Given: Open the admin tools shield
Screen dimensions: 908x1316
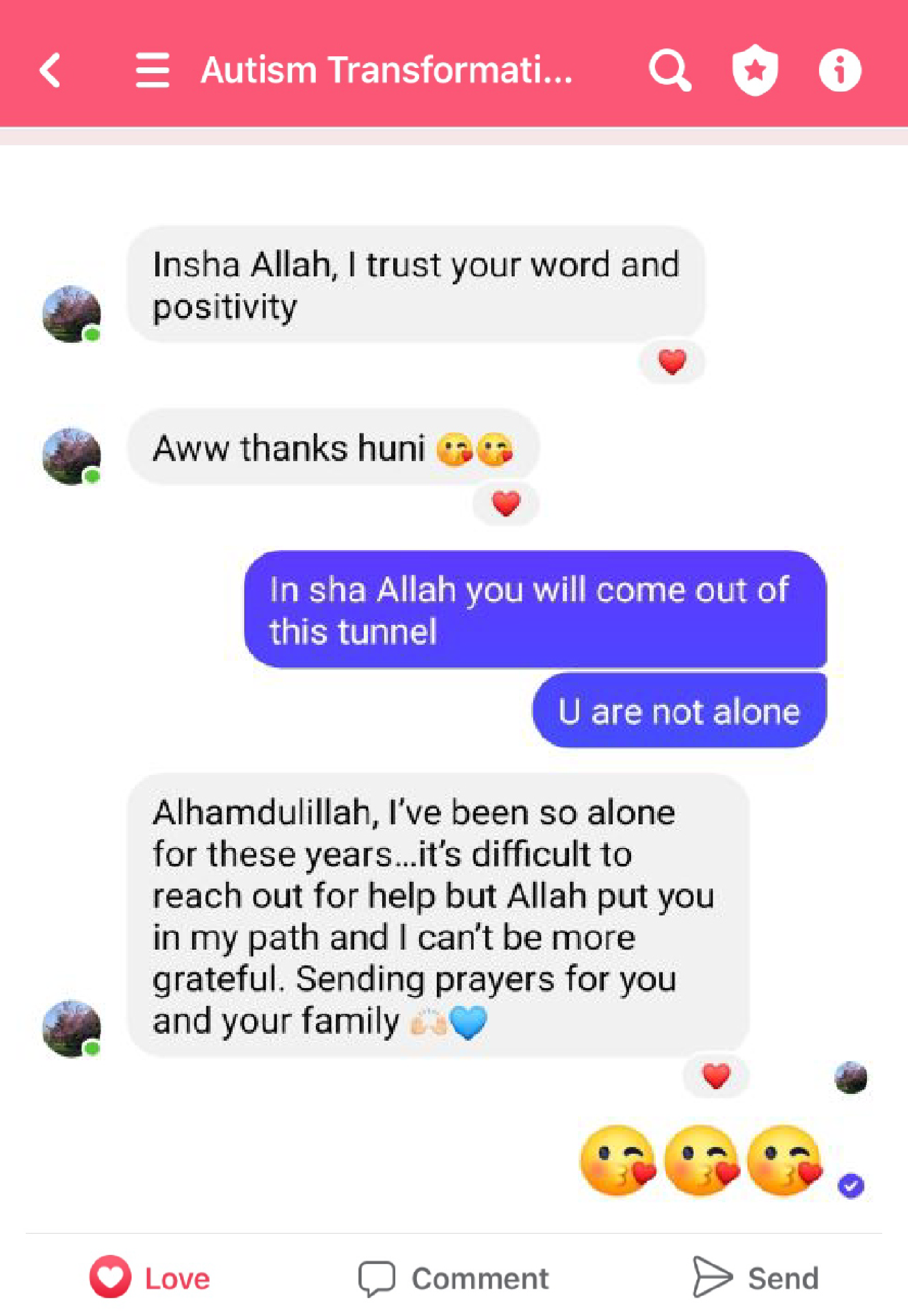Looking at the screenshot, I should click(754, 70).
